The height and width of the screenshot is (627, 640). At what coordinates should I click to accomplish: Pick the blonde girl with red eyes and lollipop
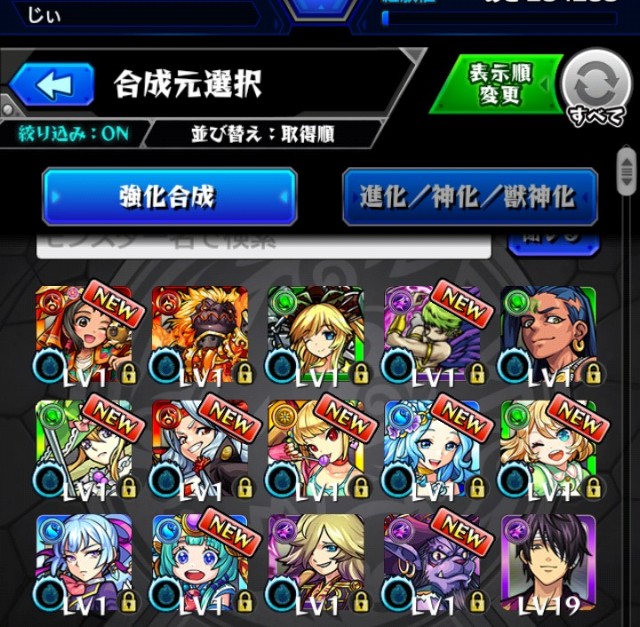pyautogui.click(x=316, y=450)
